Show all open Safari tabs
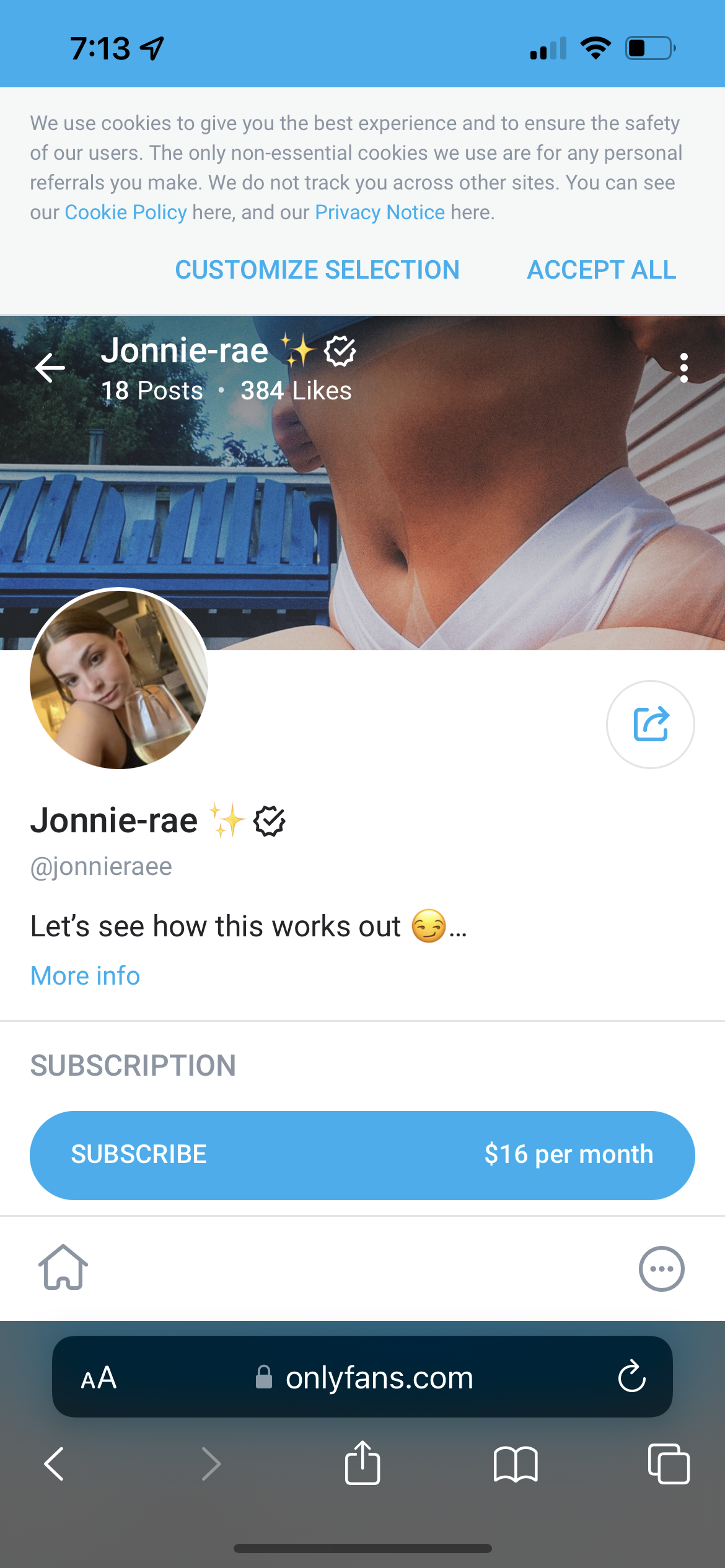Image resolution: width=725 pixels, height=1568 pixels. click(668, 1464)
